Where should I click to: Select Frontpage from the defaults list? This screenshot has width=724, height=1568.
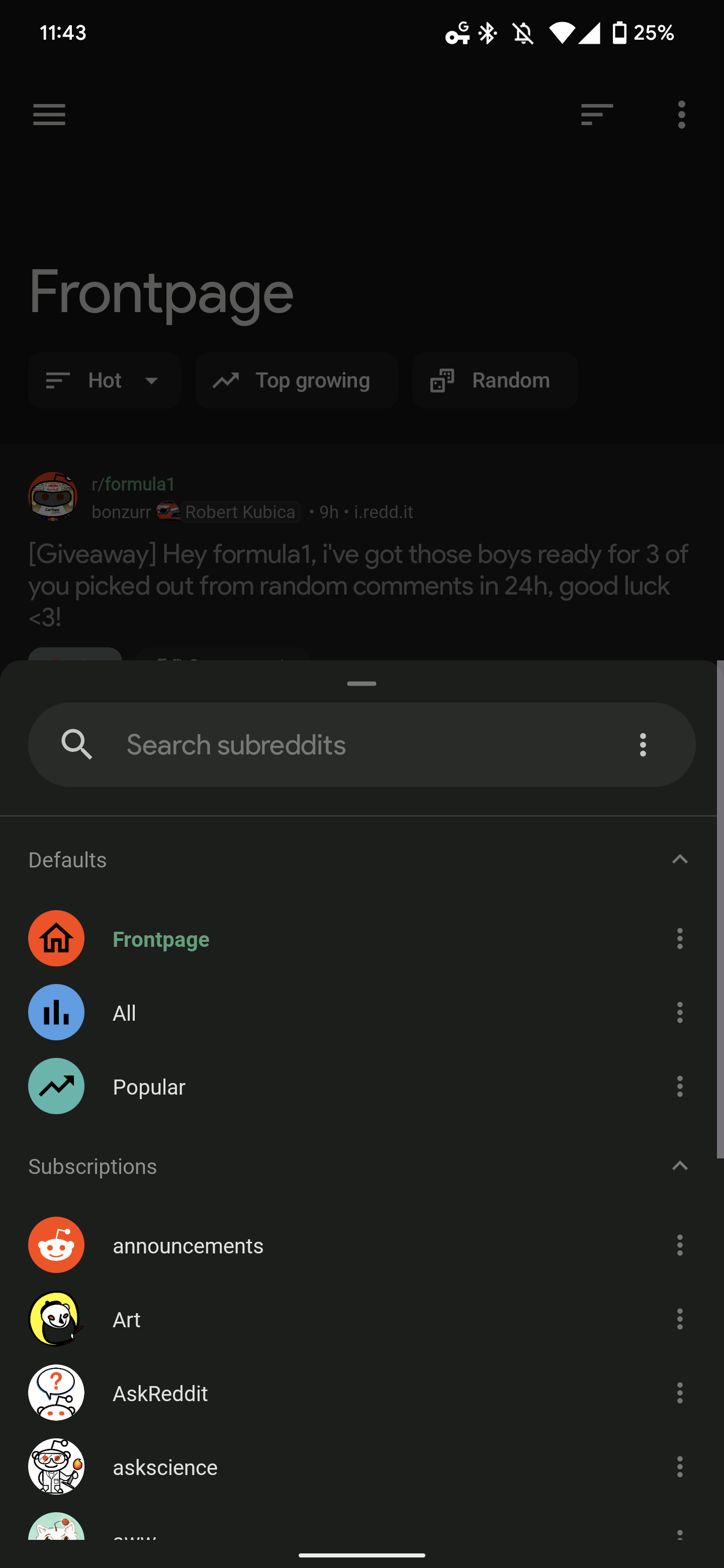161,939
